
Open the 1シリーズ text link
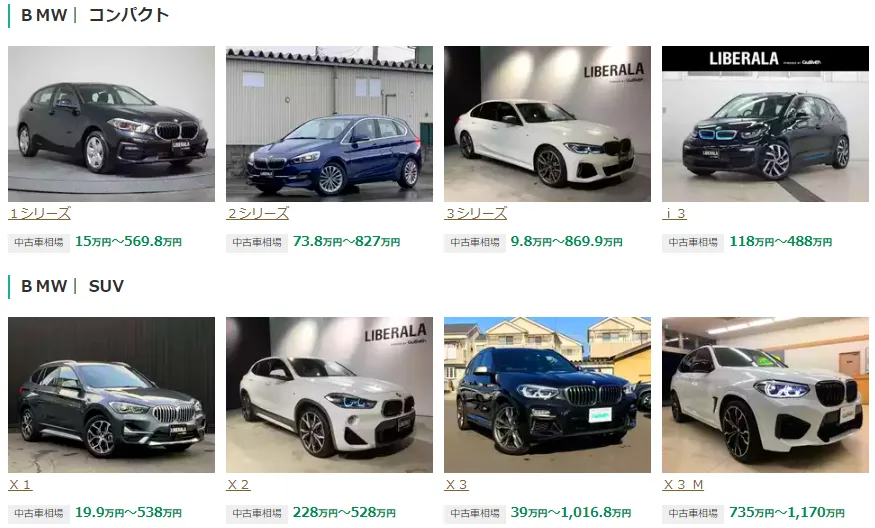pos(39,213)
